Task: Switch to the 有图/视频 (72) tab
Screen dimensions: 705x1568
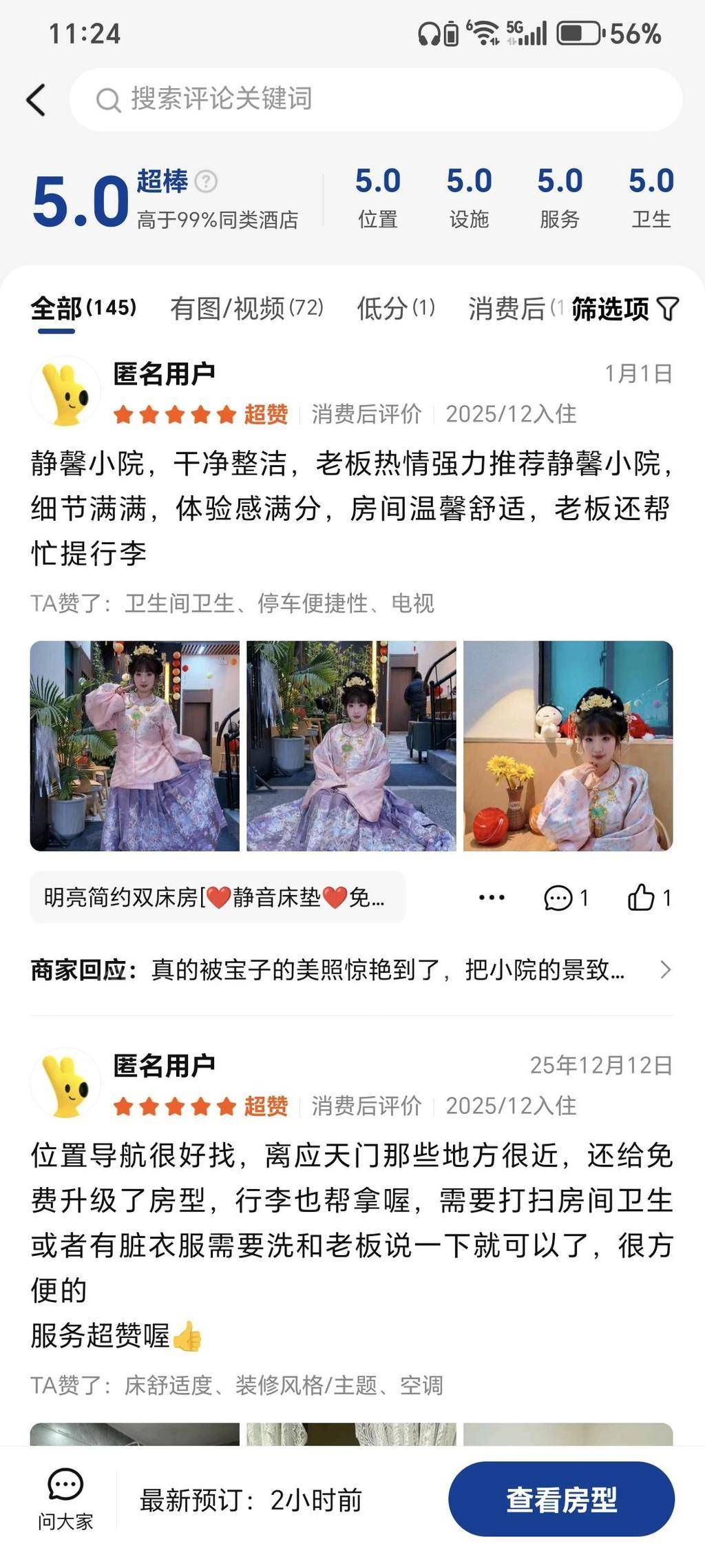Action: [246, 309]
